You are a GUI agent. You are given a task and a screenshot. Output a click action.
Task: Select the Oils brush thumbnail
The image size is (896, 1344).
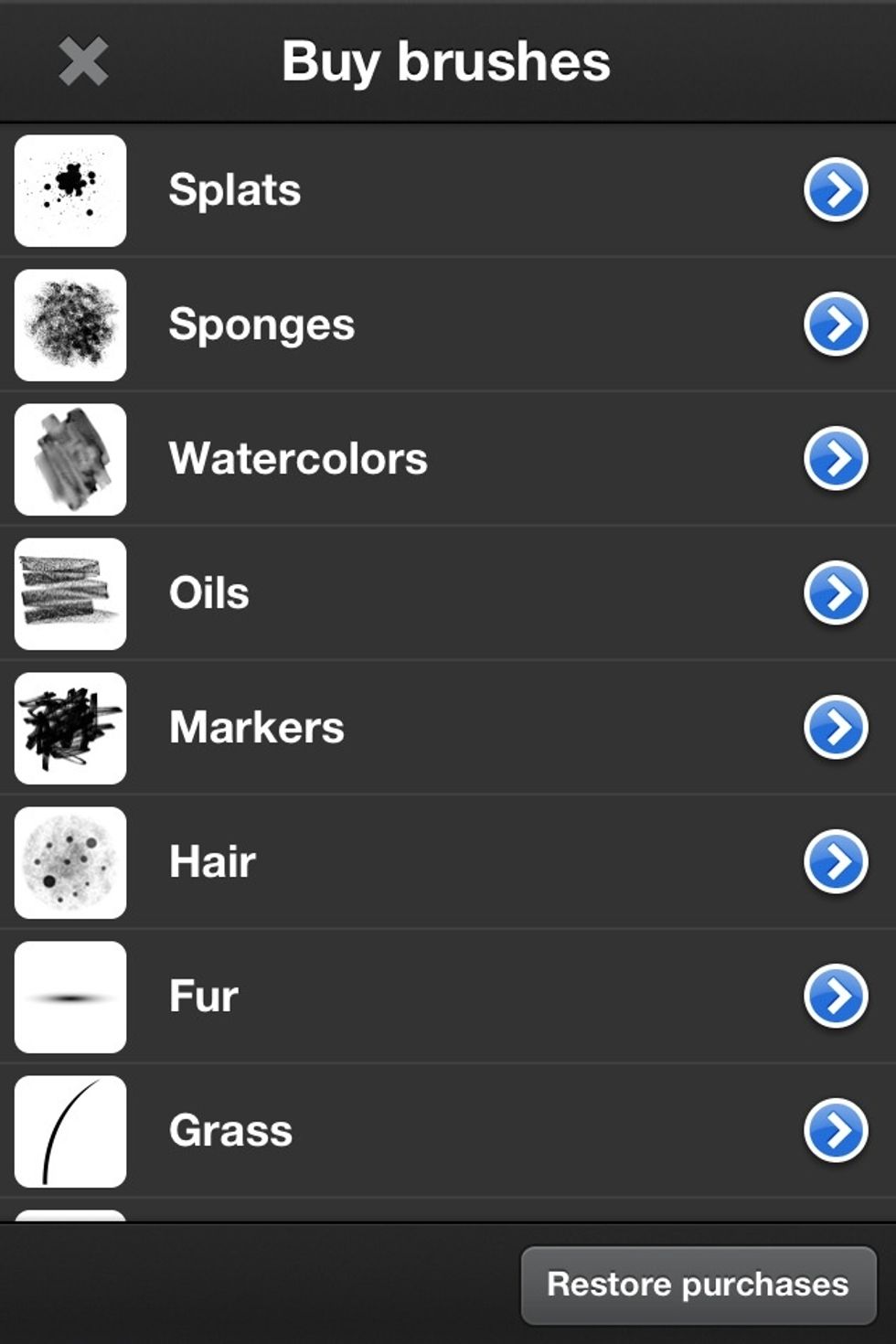(70, 592)
